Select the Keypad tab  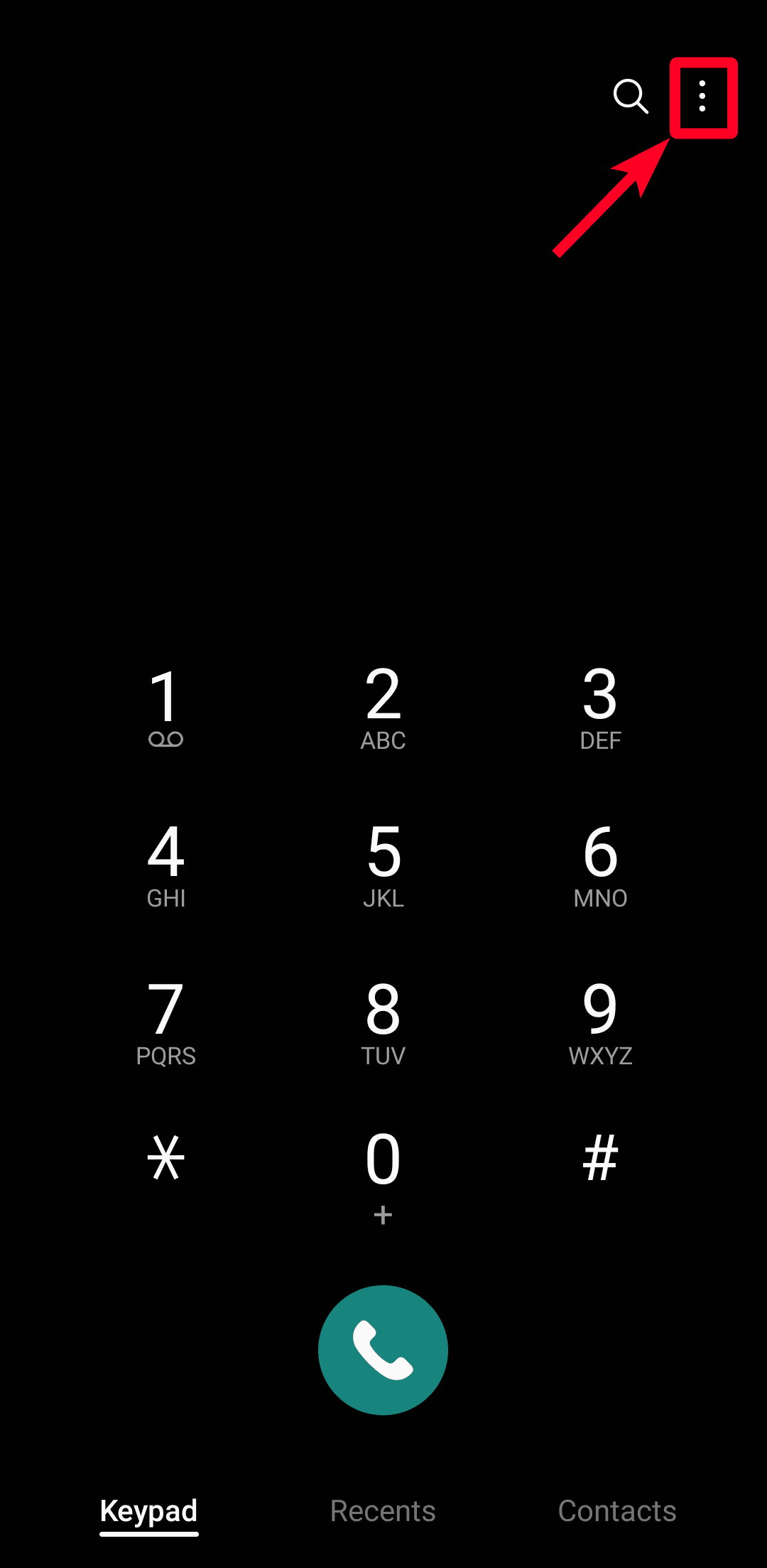coord(149,1511)
